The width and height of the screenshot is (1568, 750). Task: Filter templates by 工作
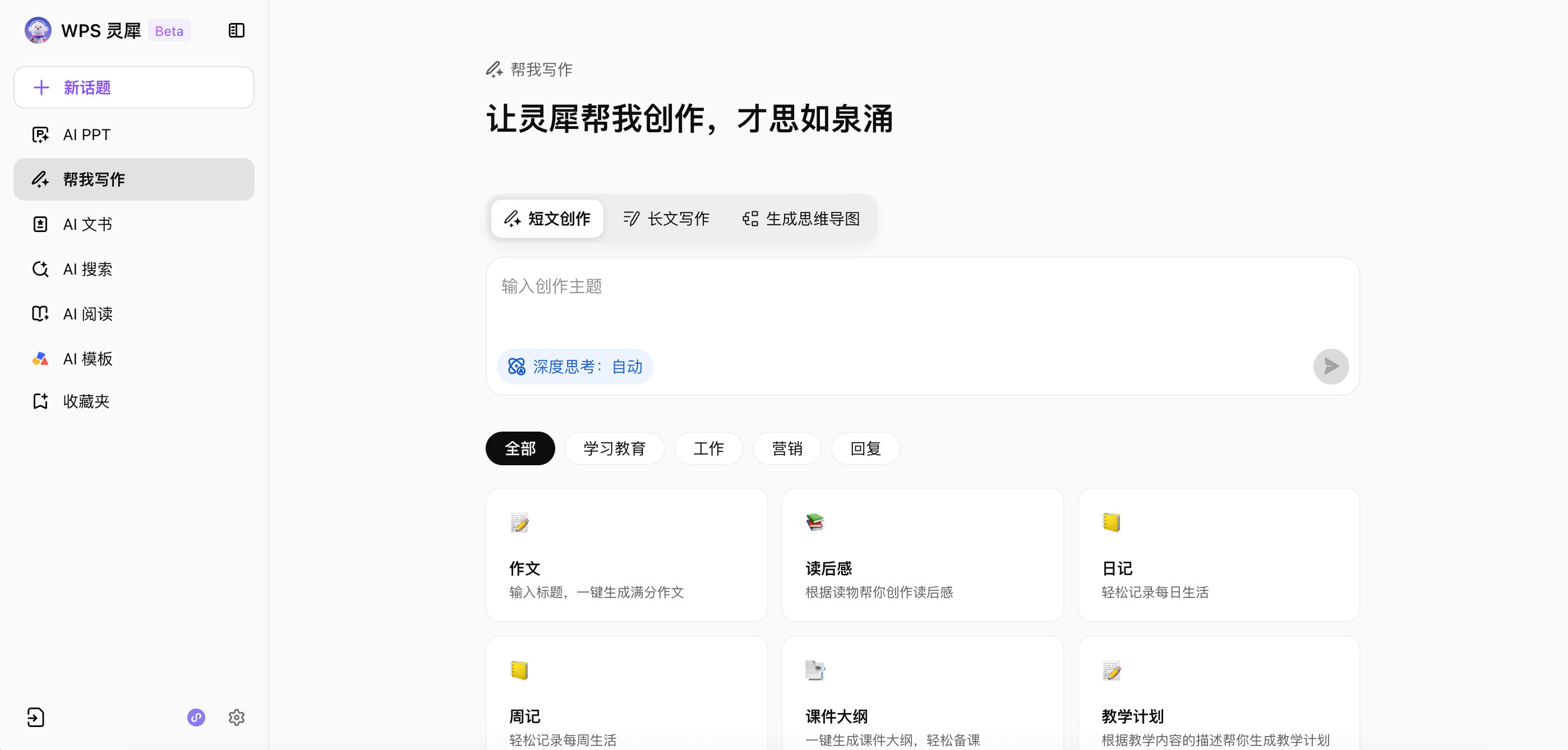(708, 448)
